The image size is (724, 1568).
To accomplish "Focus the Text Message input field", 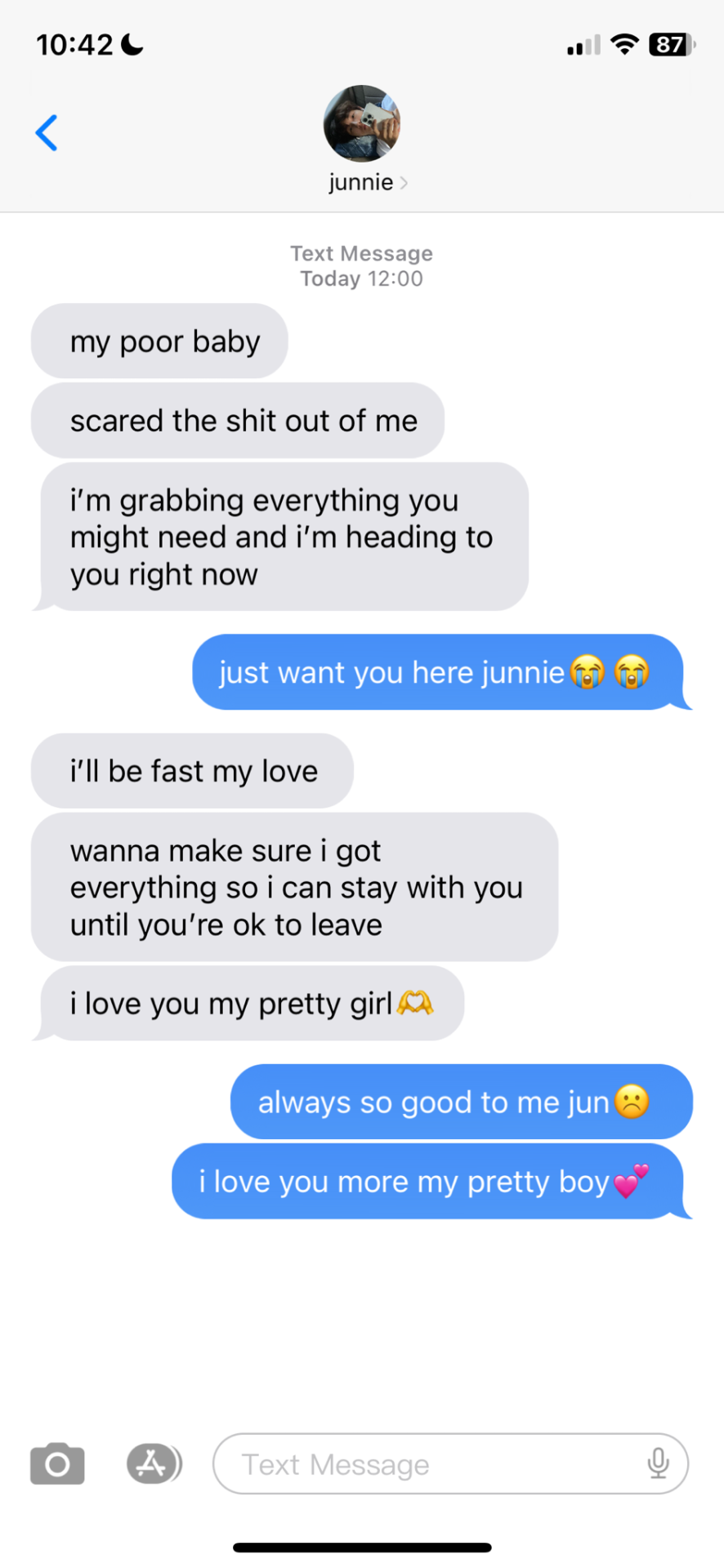I will coord(425,1464).
